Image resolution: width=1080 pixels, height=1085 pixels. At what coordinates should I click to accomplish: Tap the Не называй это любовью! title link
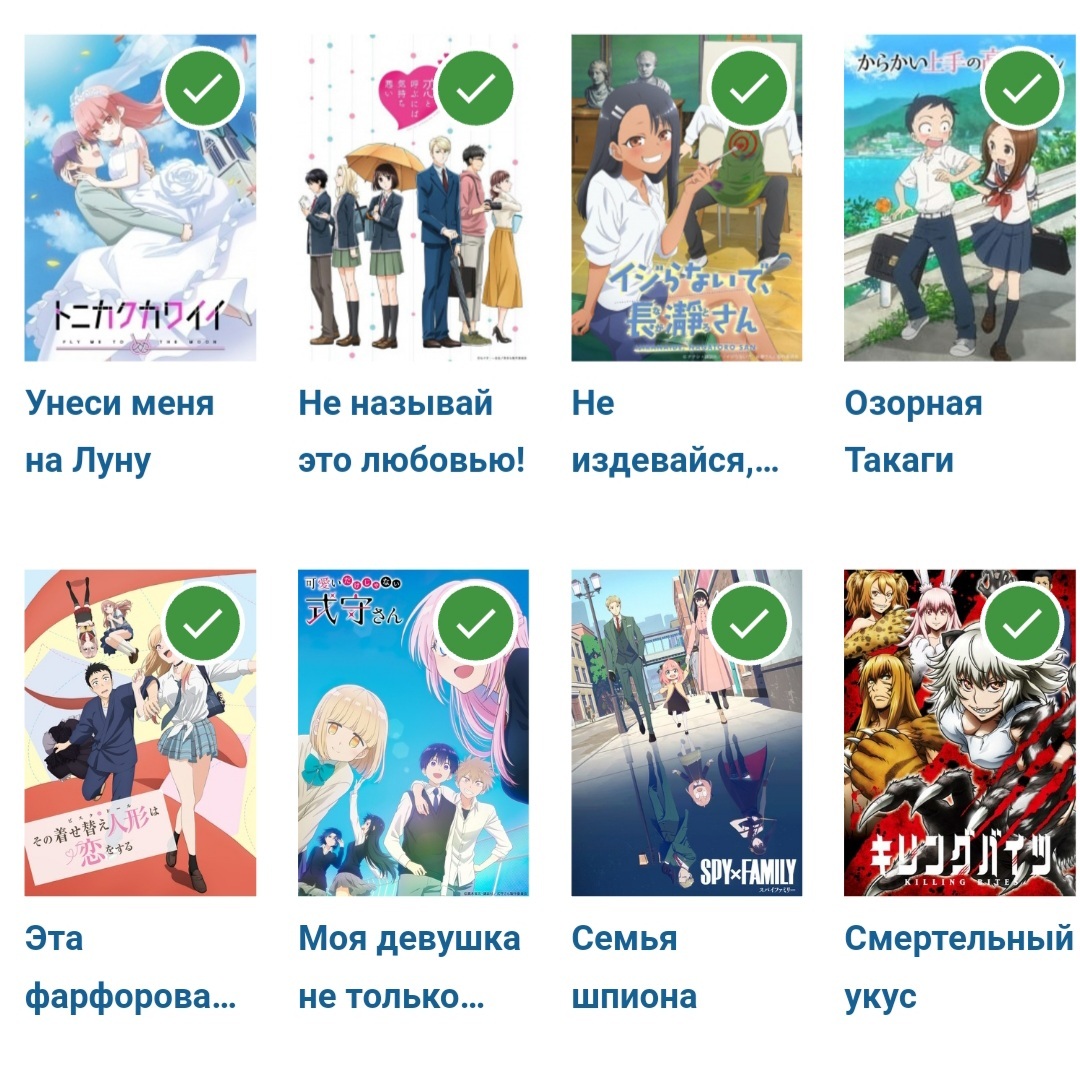412,432
